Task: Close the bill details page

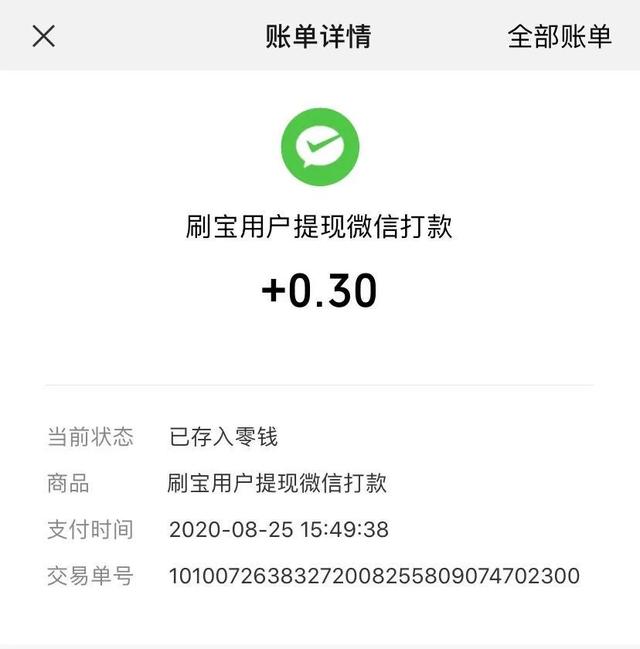Action: pyautogui.click(x=44, y=37)
